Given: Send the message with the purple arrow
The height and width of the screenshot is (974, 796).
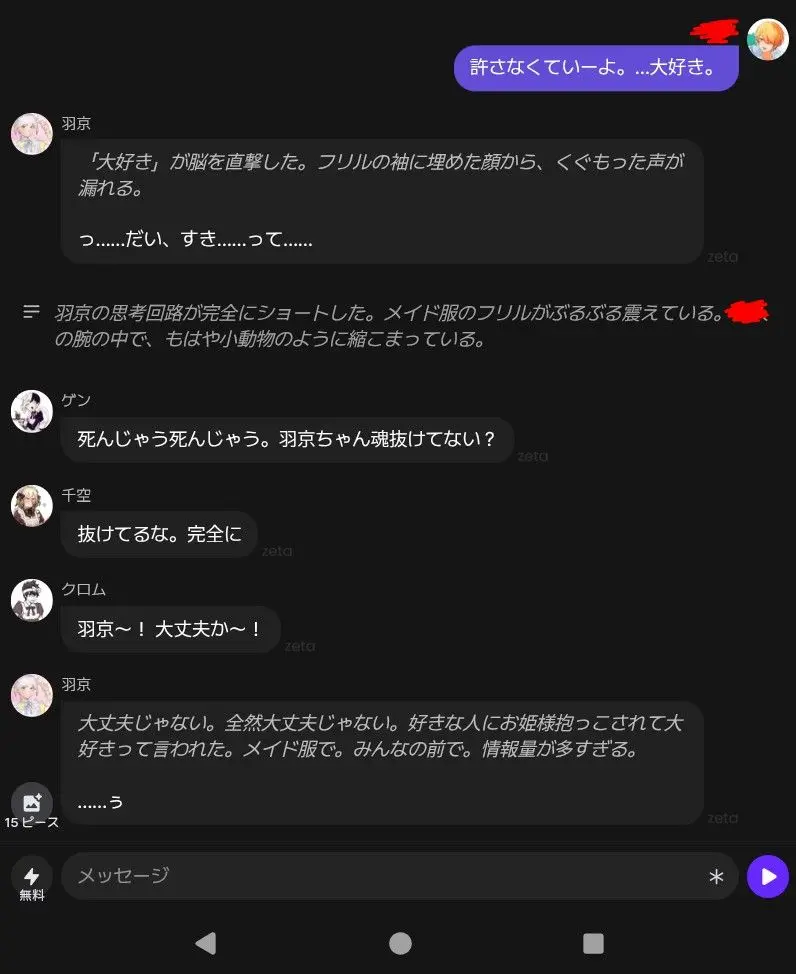Looking at the screenshot, I should (x=767, y=876).
